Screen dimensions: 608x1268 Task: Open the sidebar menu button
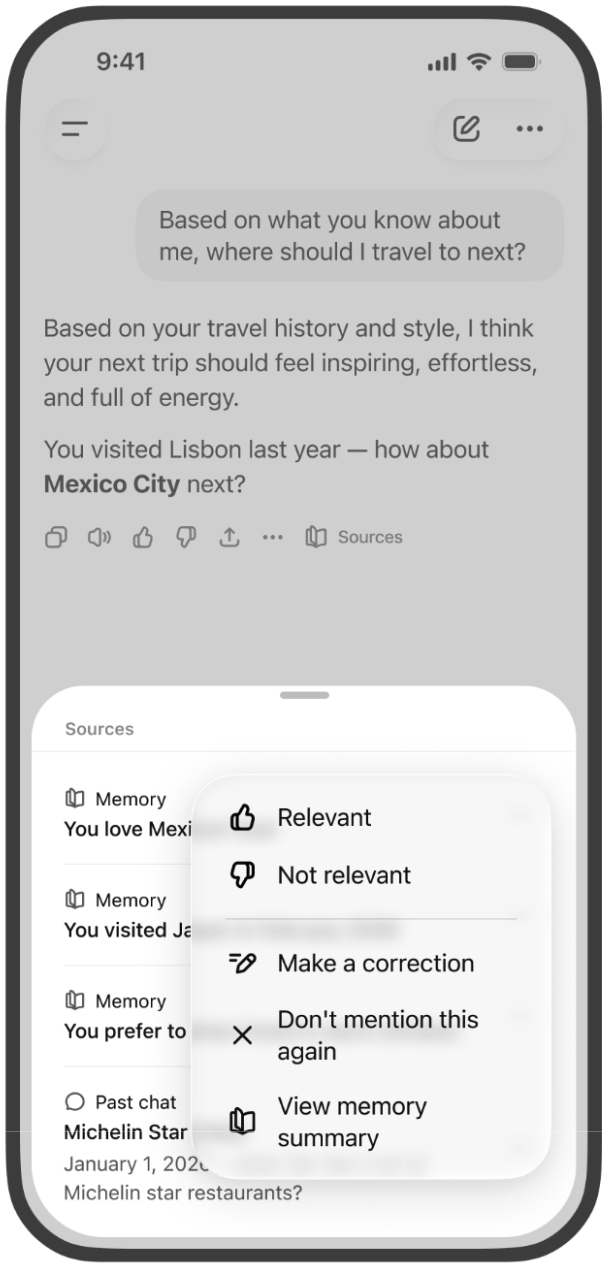click(x=75, y=129)
